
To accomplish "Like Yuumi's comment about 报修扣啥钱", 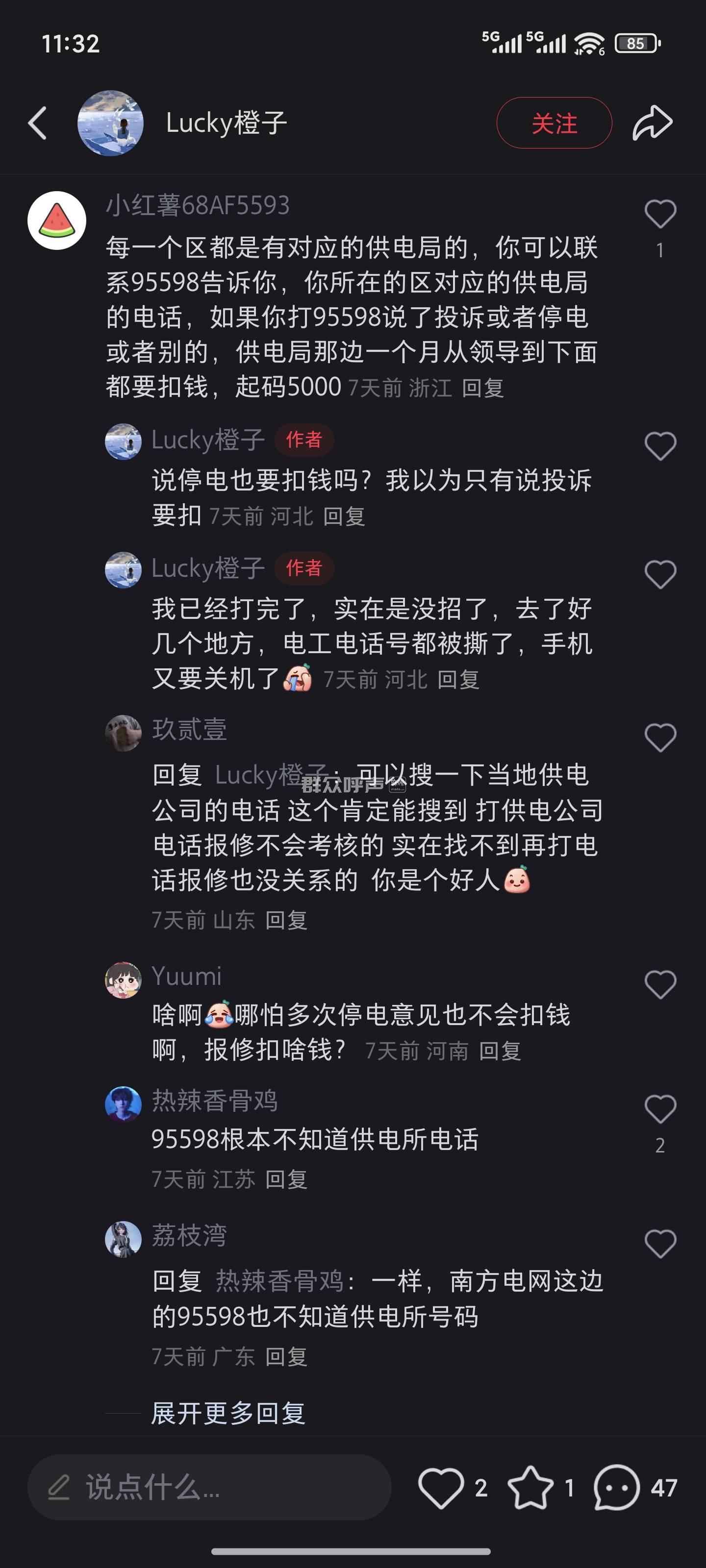I will tap(660, 984).
